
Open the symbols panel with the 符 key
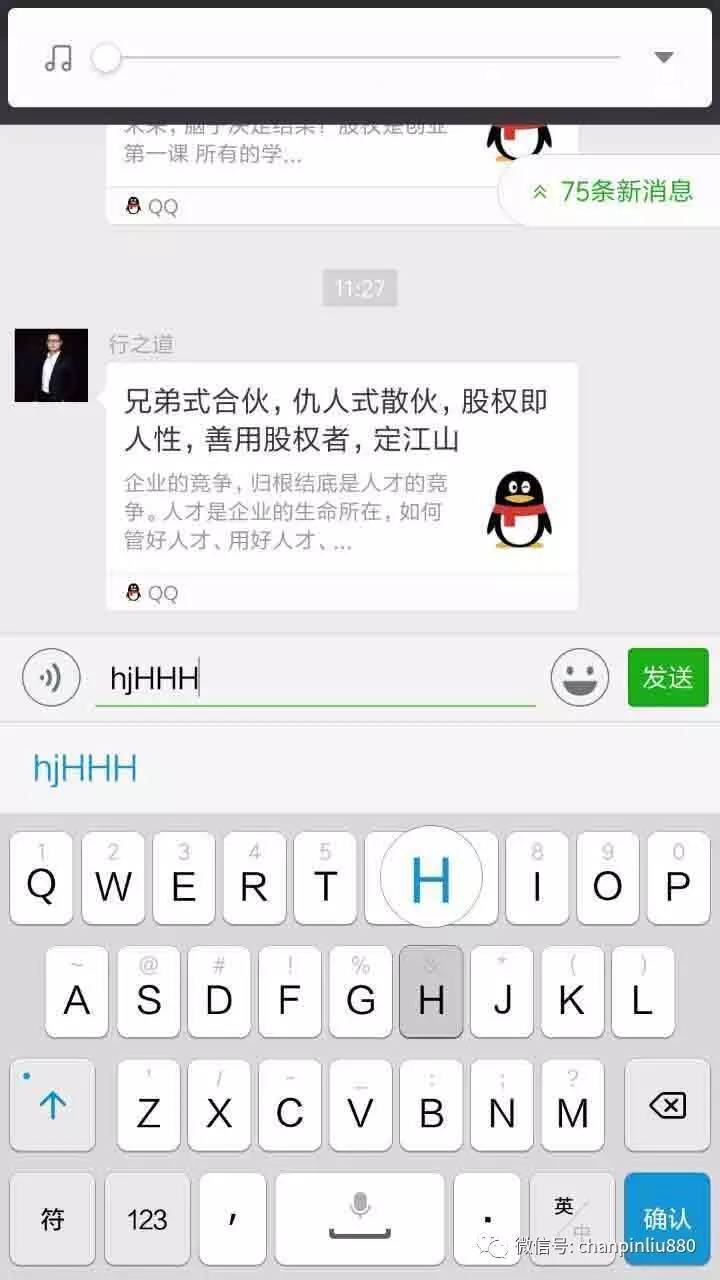point(51,1218)
